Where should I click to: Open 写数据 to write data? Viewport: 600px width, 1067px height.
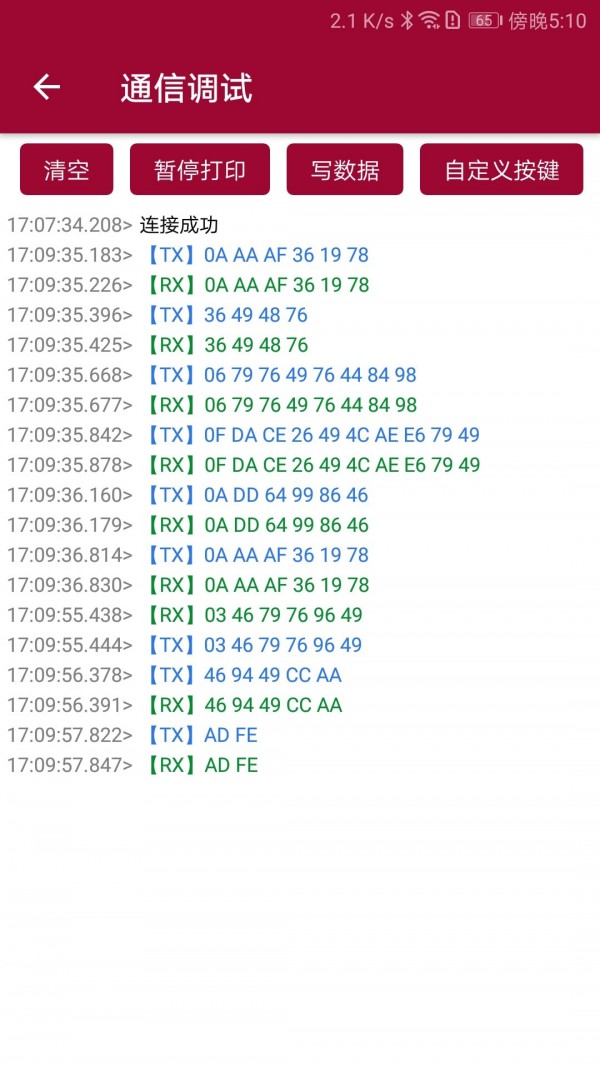(345, 169)
